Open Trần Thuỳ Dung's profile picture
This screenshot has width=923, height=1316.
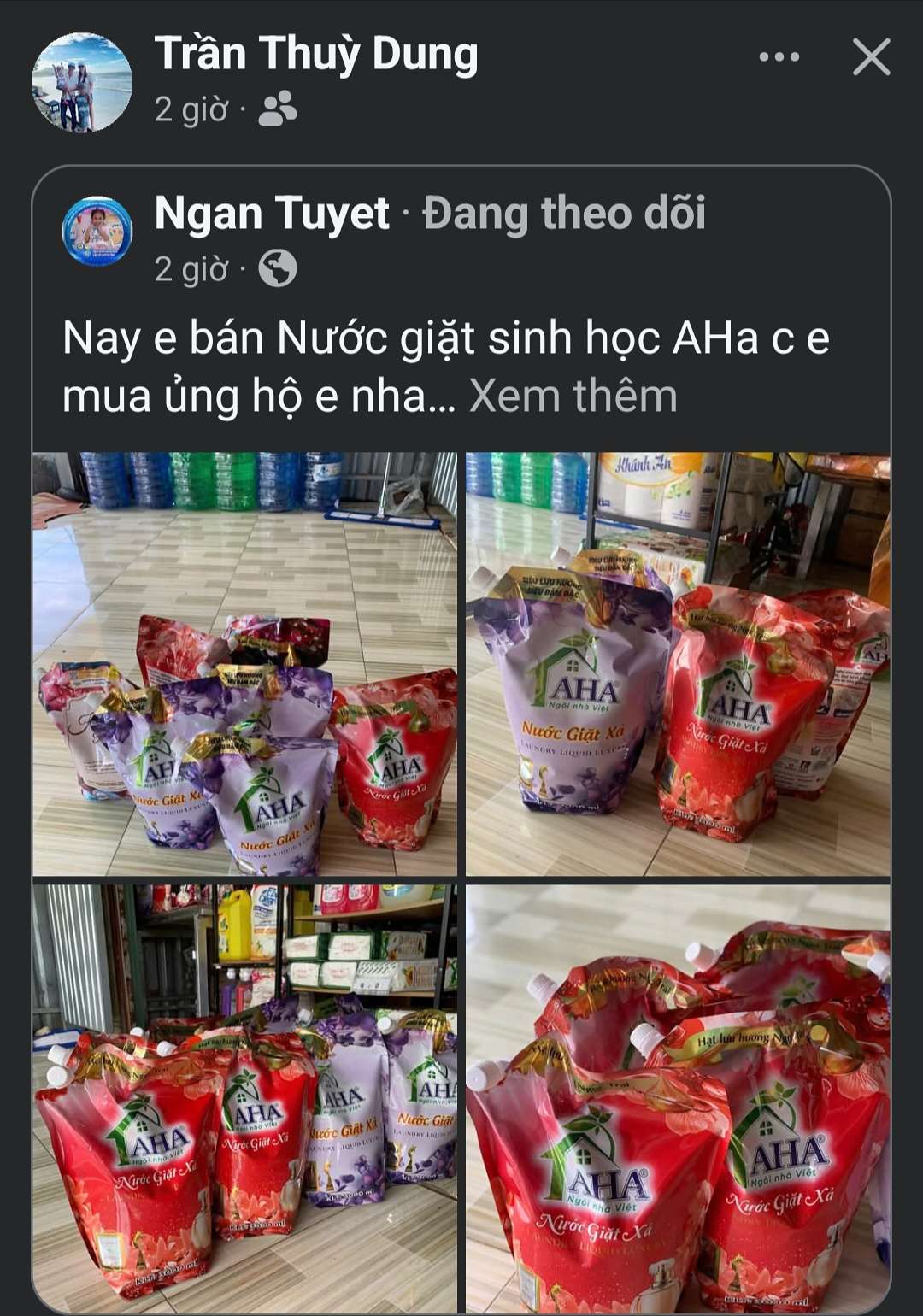click(x=82, y=82)
